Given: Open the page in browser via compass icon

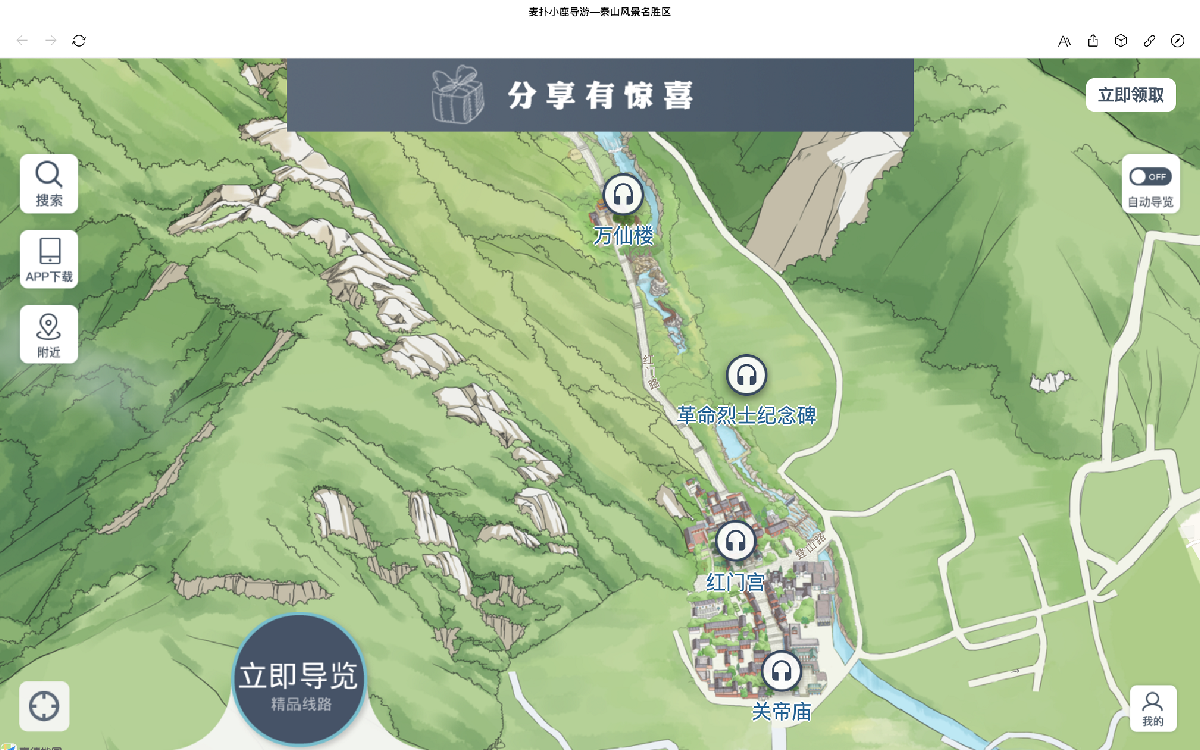Looking at the screenshot, I should coord(1177,40).
